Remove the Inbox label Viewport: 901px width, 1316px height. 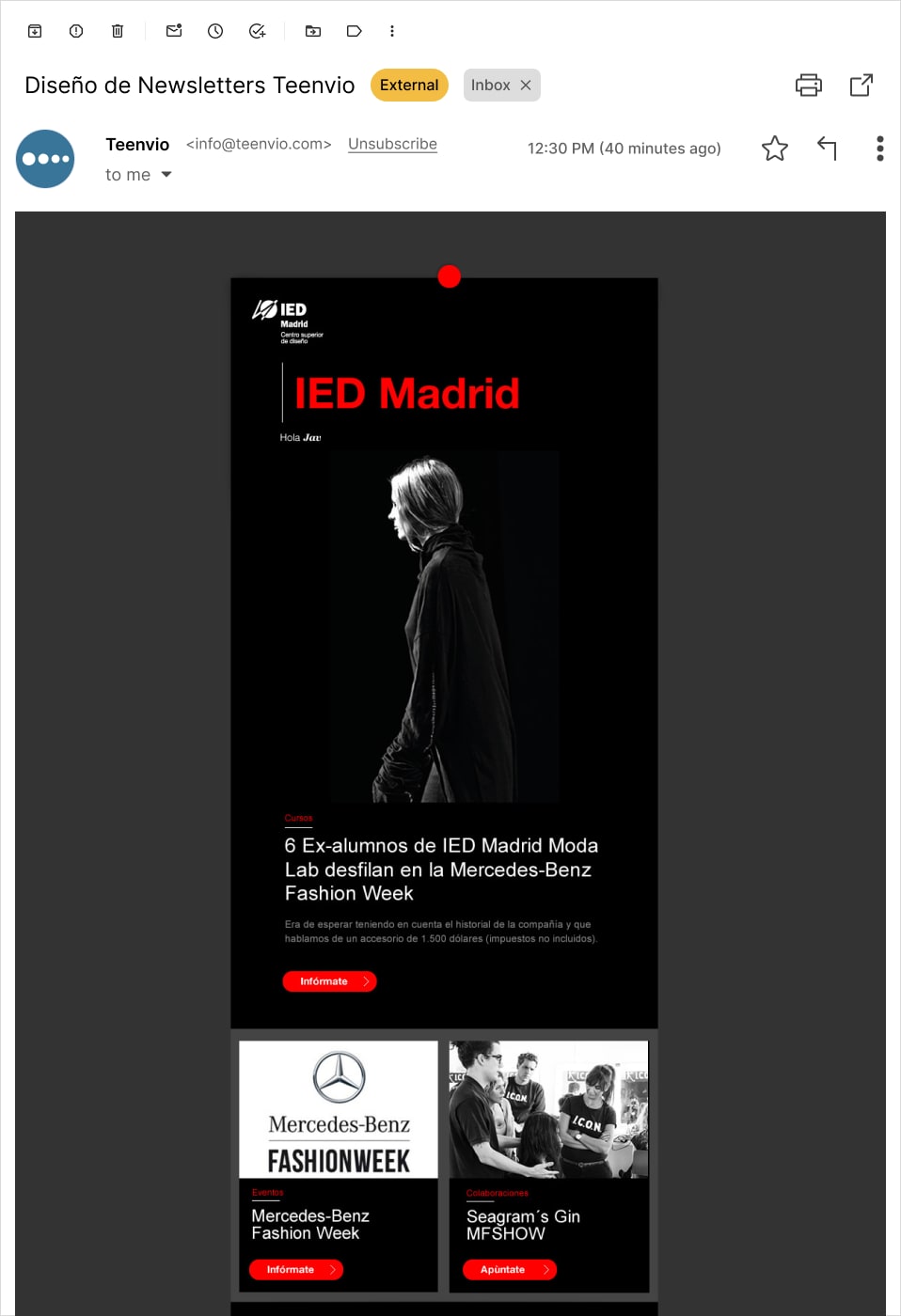click(x=526, y=86)
